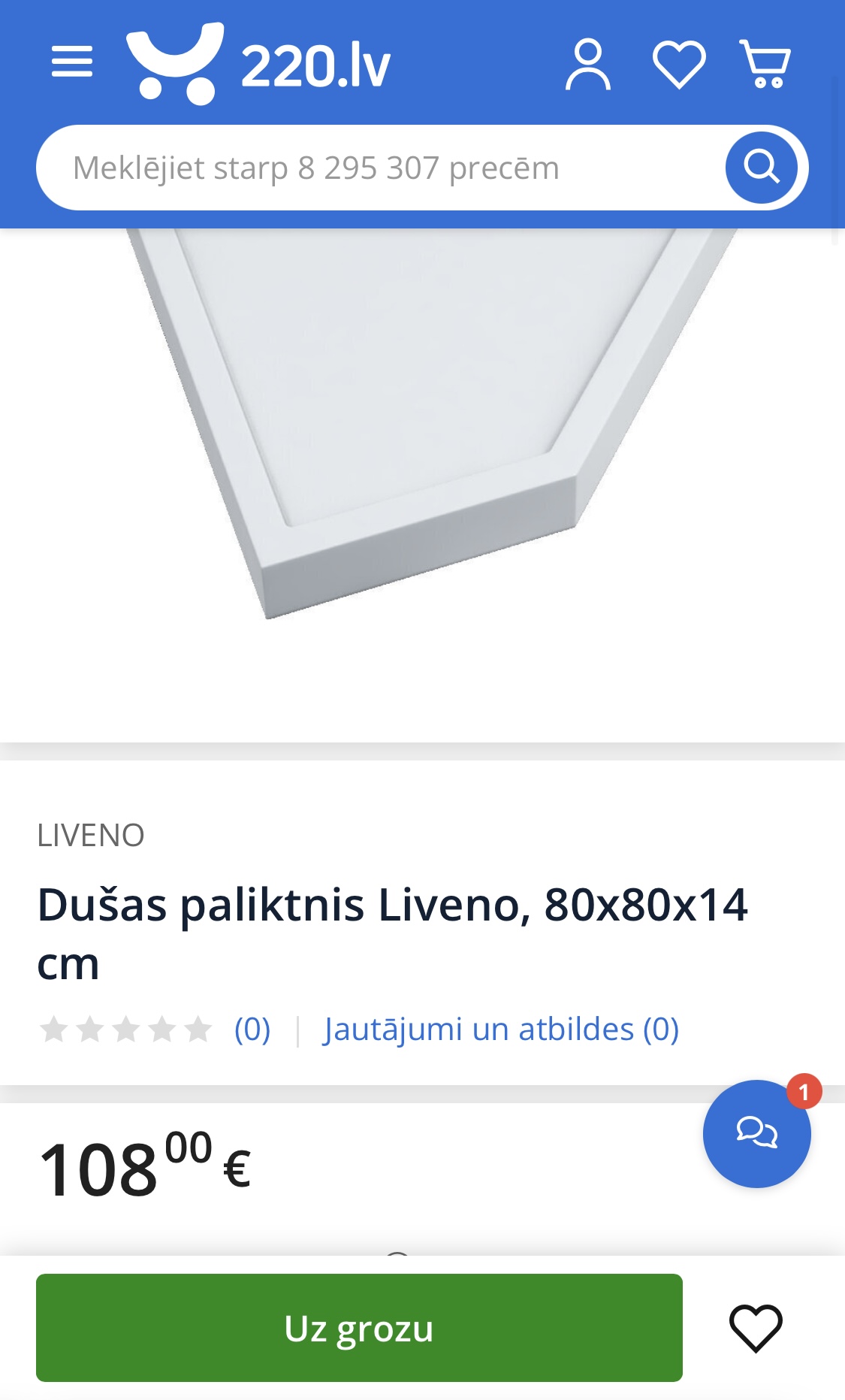Open the LIVENO brand link
Image resolution: width=845 pixels, height=1400 pixels.
click(x=91, y=836)
